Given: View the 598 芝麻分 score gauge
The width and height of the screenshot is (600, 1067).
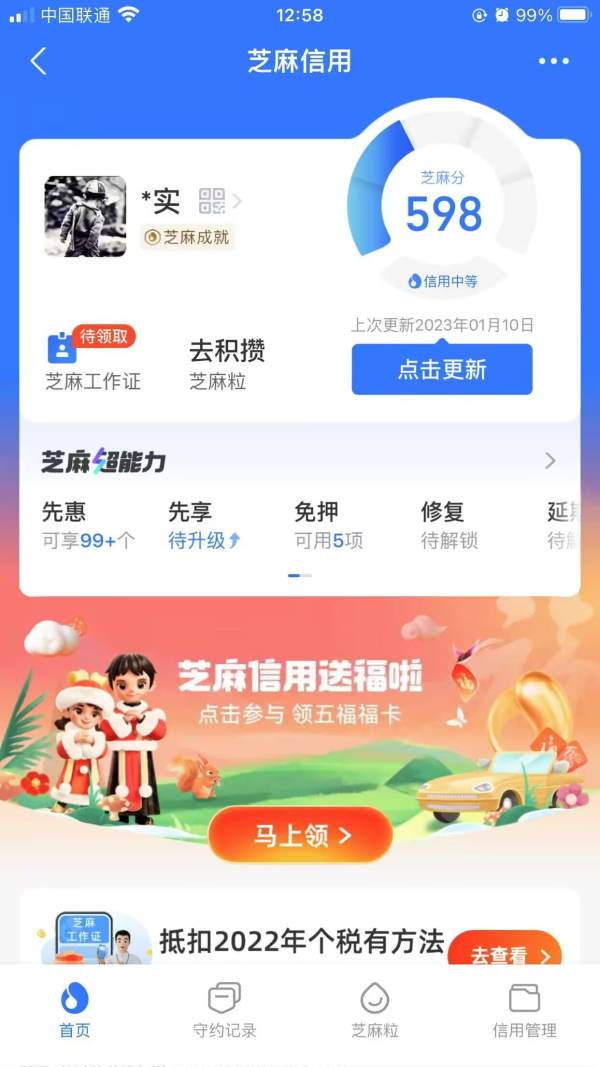Looking at the screenshot, I should click(x=443, y=212).
